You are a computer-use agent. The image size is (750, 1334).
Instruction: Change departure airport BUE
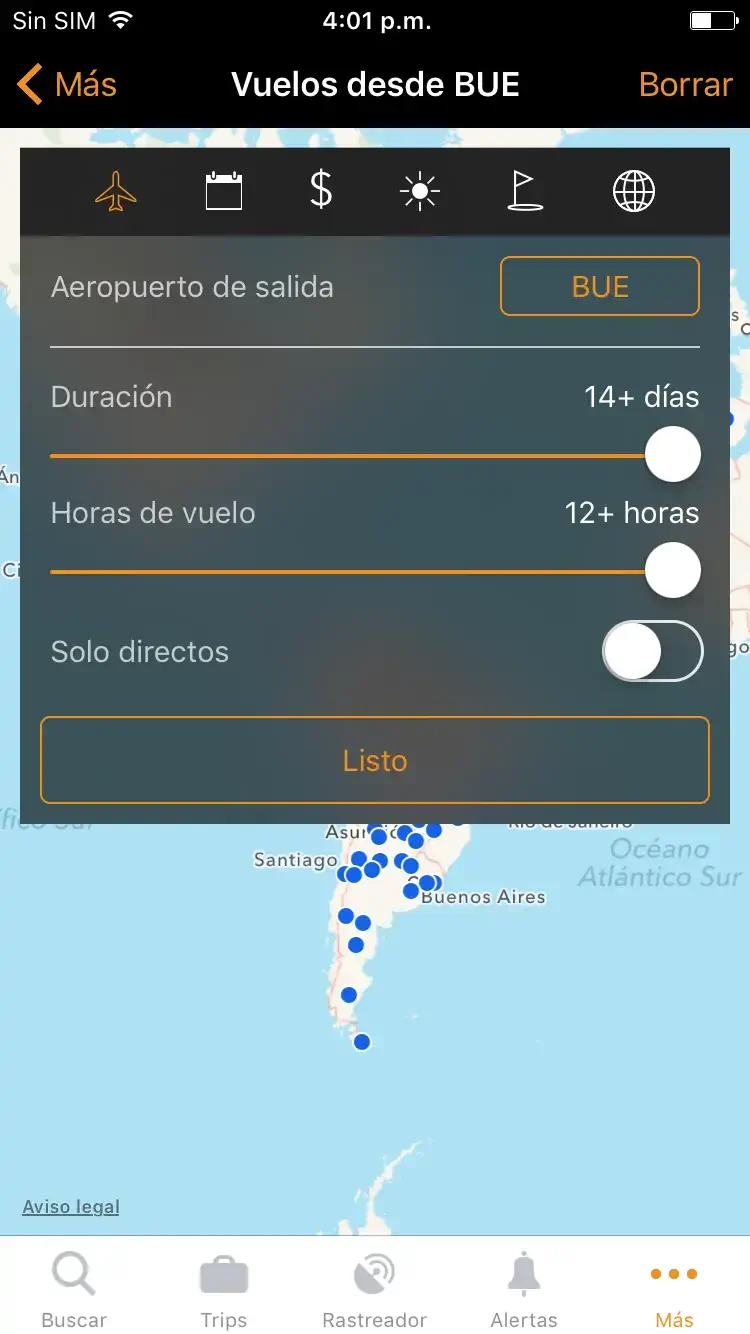pos(599,287)
